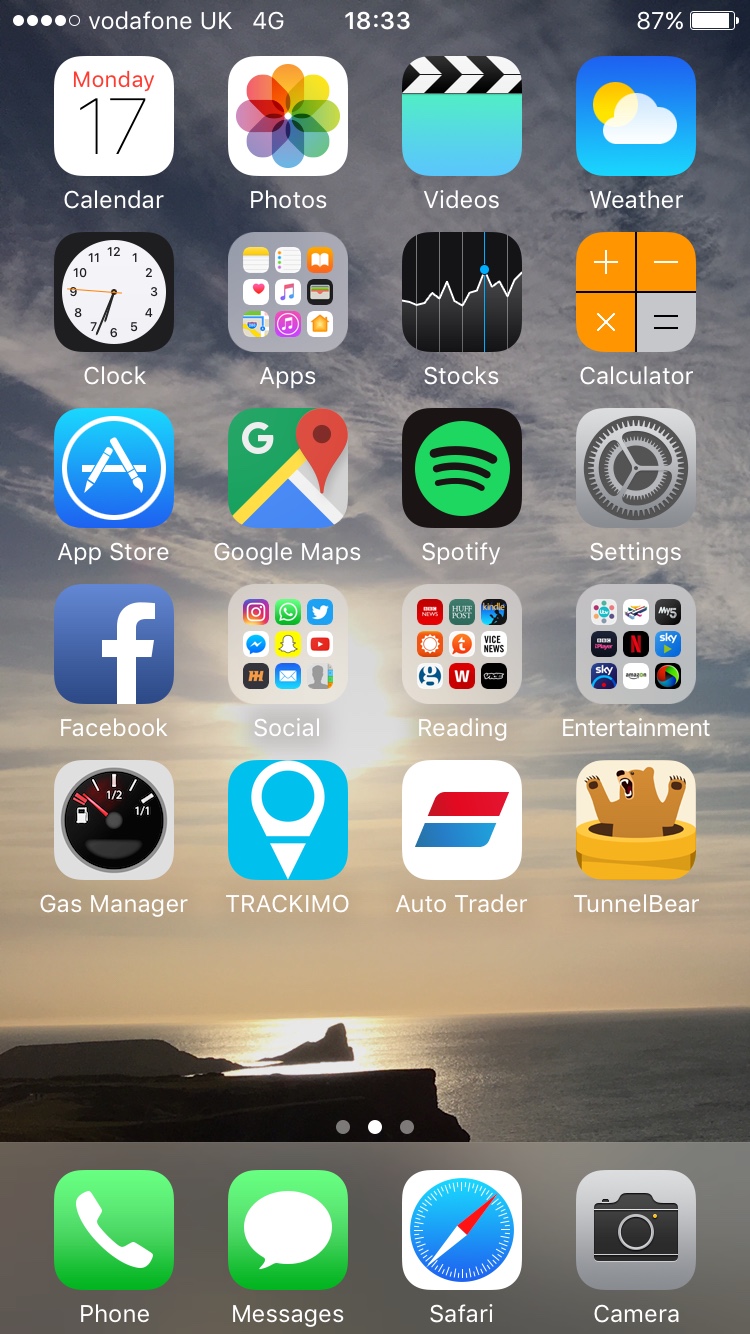Image resolution: width=750 pixels, height=1334 pixels.
Task: Launch Camera from the dock
Action: point(636,1230)
